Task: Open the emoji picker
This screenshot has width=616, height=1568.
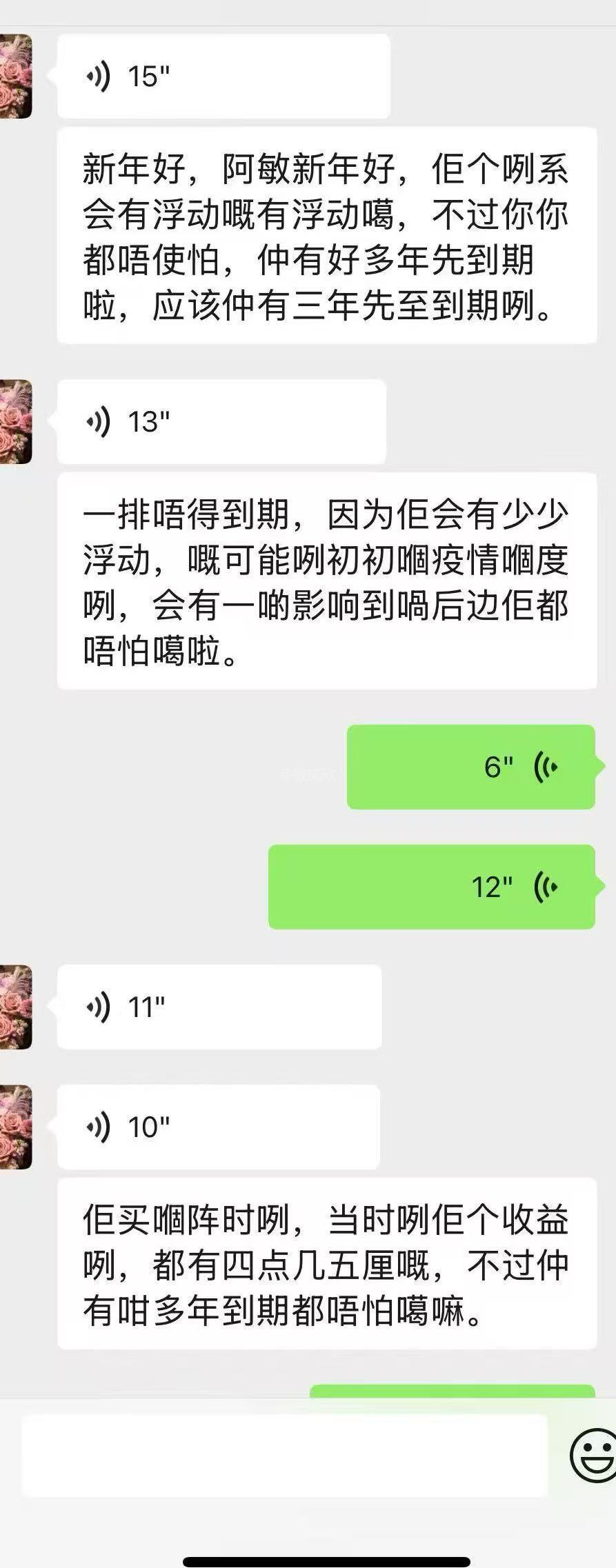Action: 593,1456
